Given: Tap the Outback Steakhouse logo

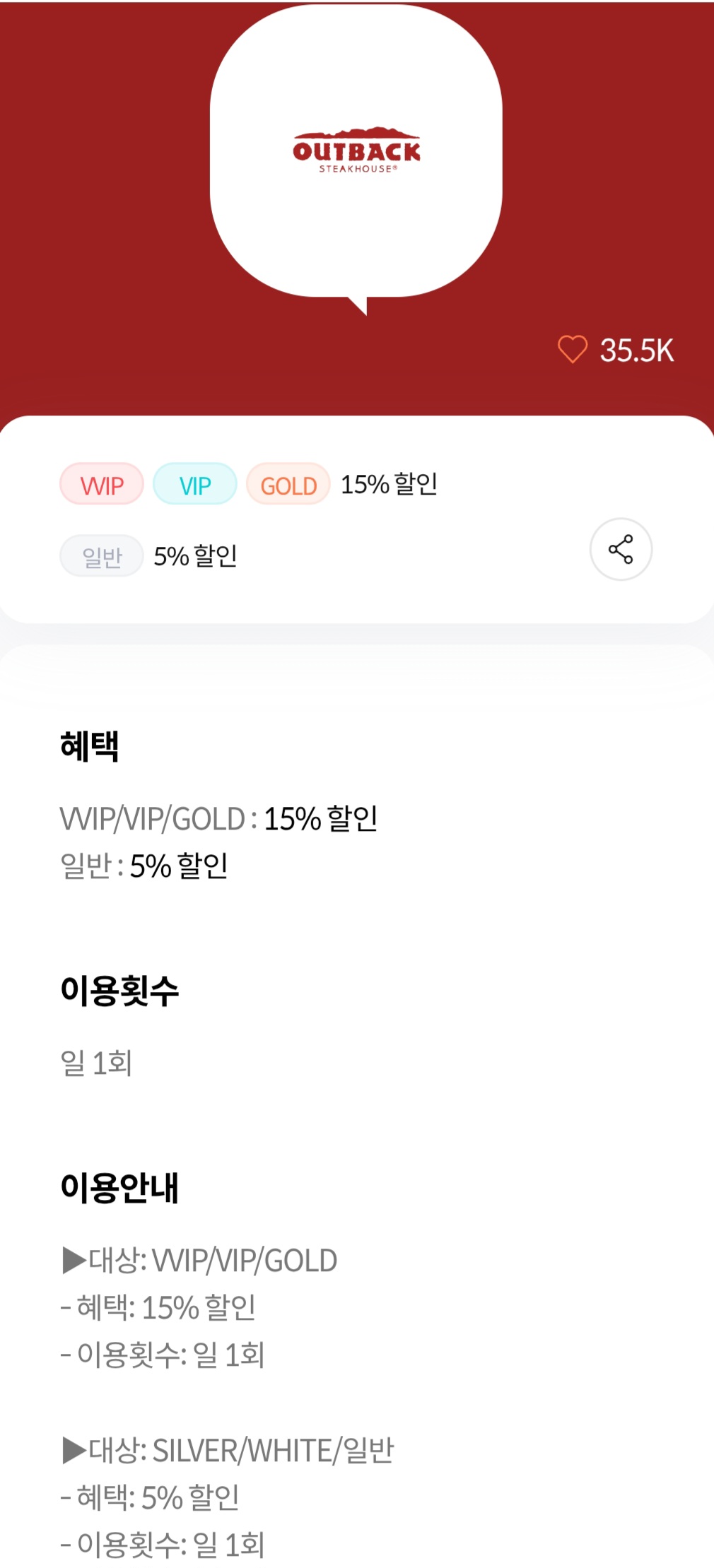Looking at the screenshot, I should [x=357, y=151].
